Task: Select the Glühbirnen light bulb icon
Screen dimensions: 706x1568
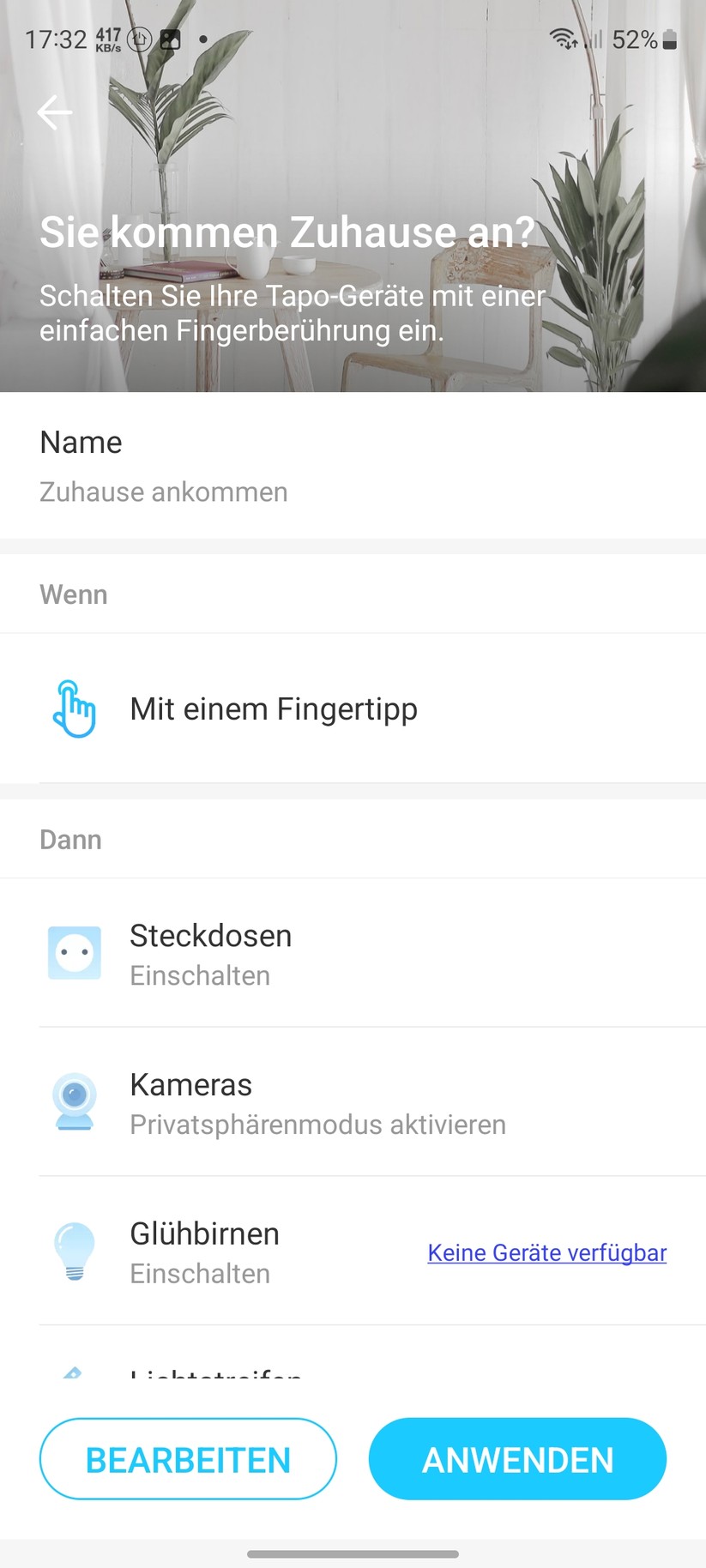Action: click(75, 1251)
